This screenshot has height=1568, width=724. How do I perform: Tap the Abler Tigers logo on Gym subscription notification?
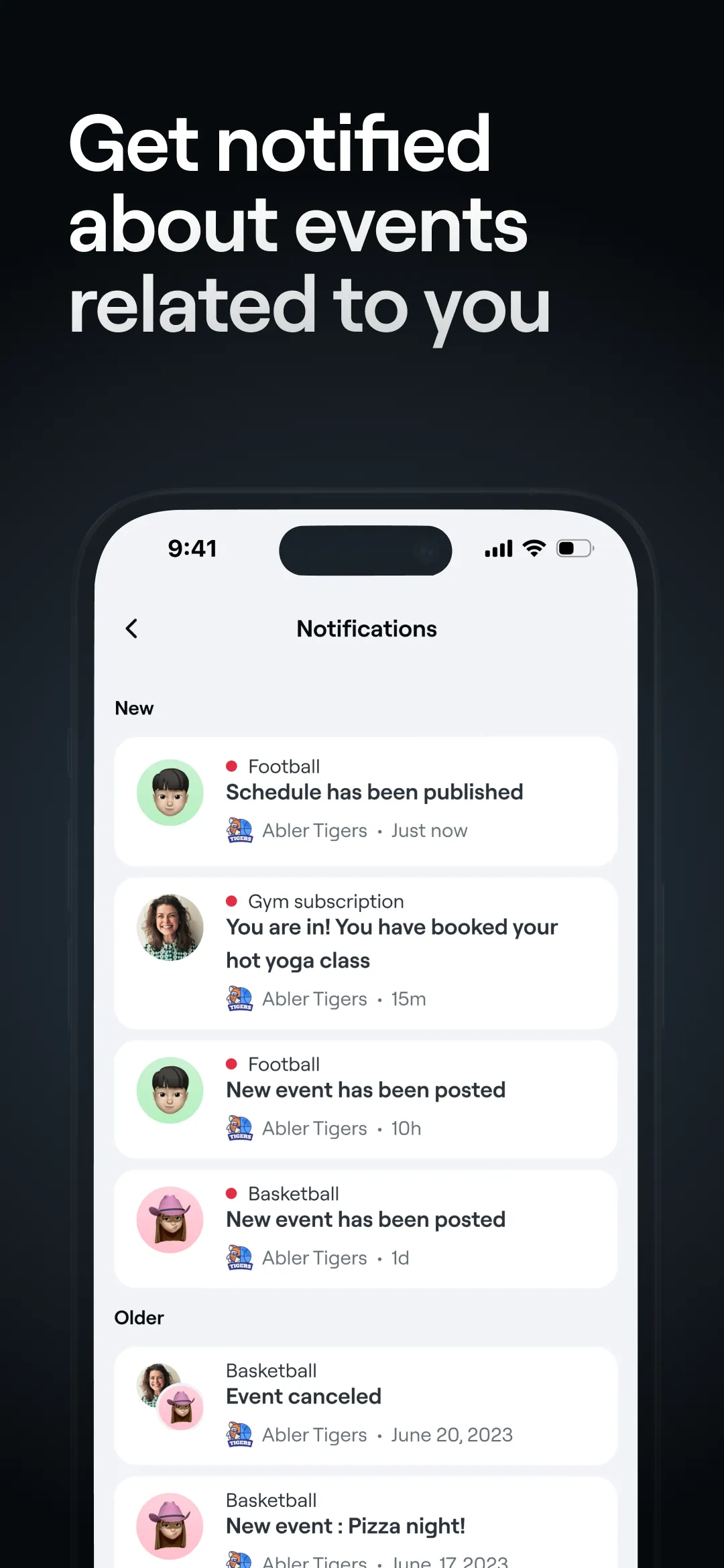click(239, 998)
